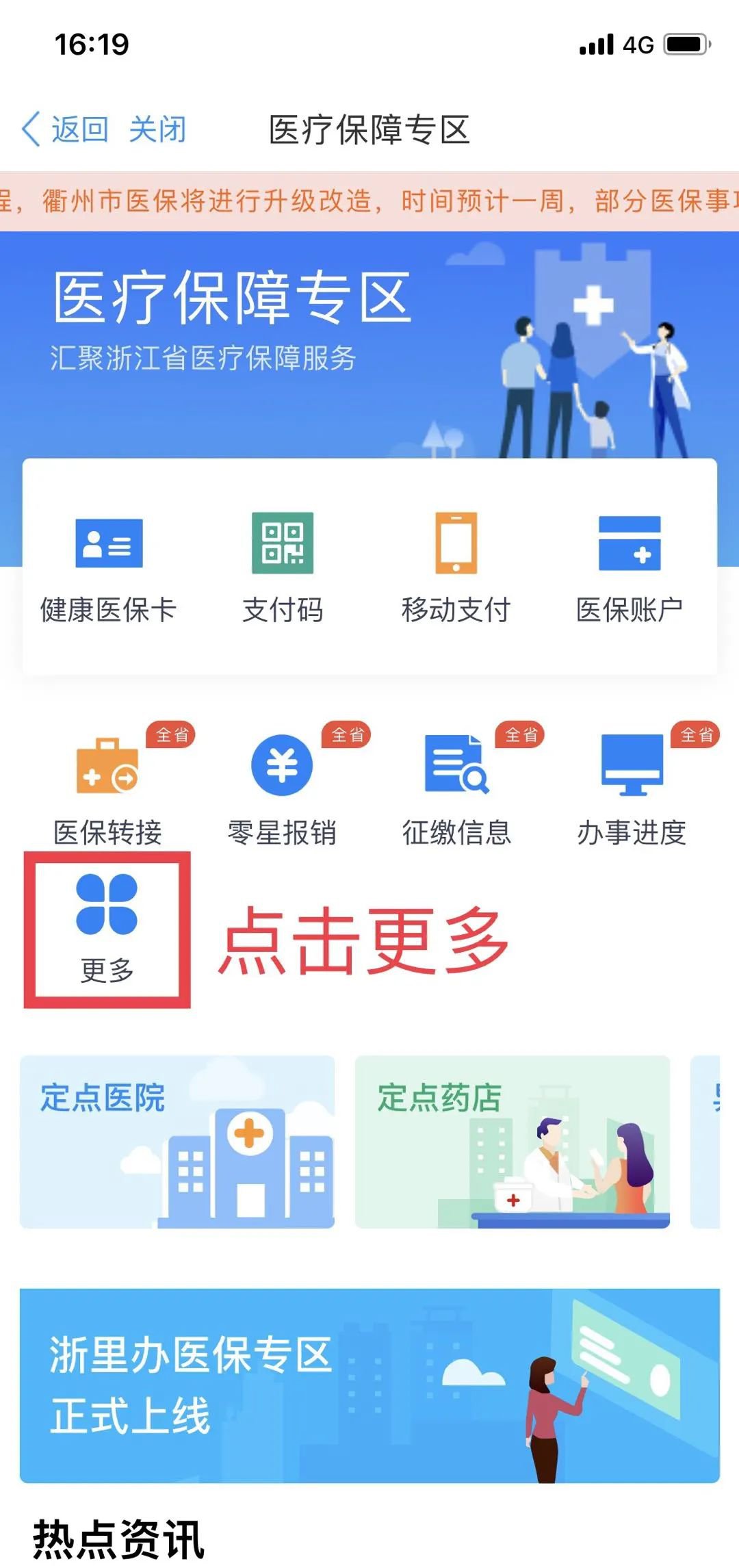739x1568 pixels.
Task: Go back using 返回
Action: 66,129
